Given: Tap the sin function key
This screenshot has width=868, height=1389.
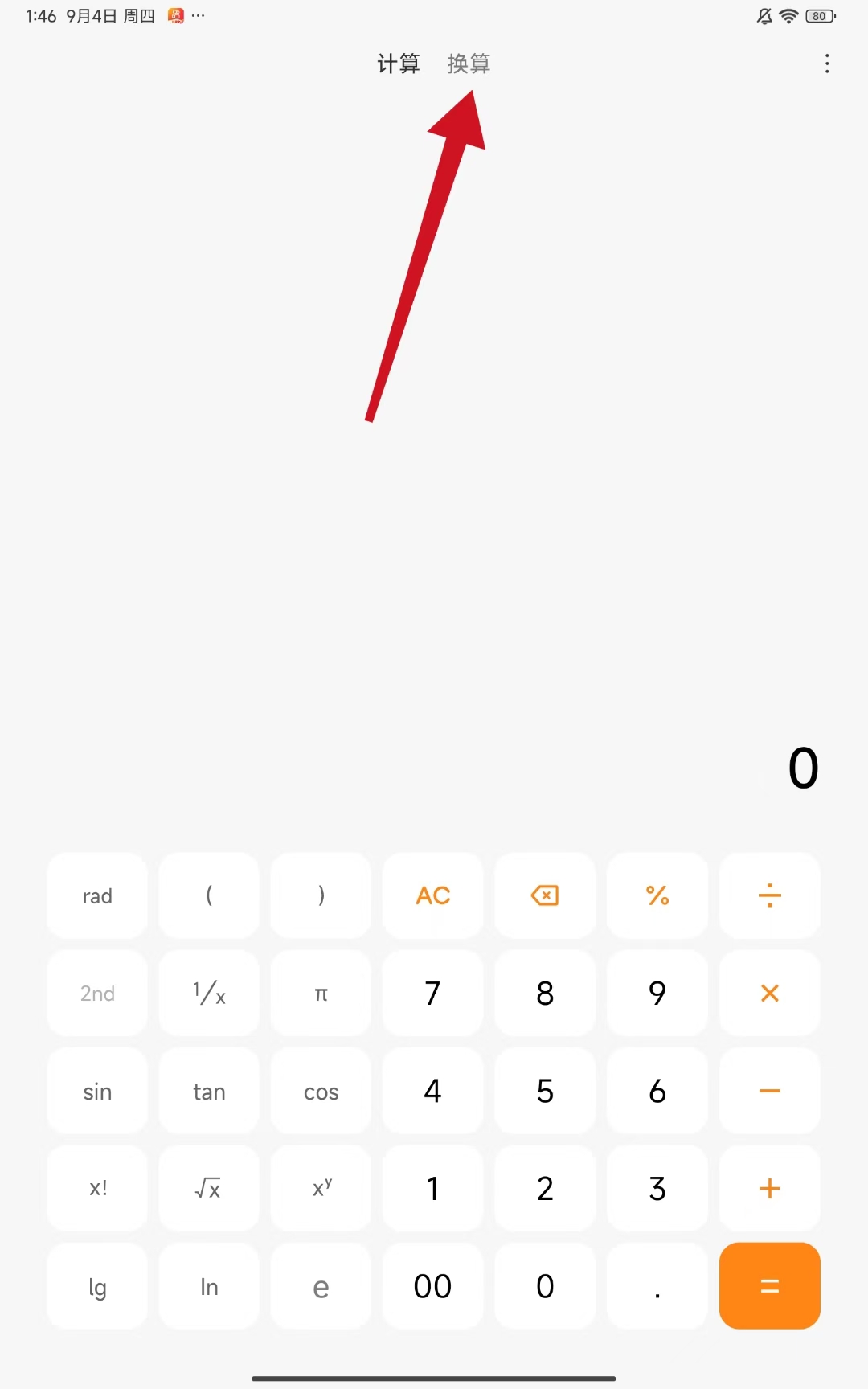Looking at the screenshot, I should coord(97,1092).
